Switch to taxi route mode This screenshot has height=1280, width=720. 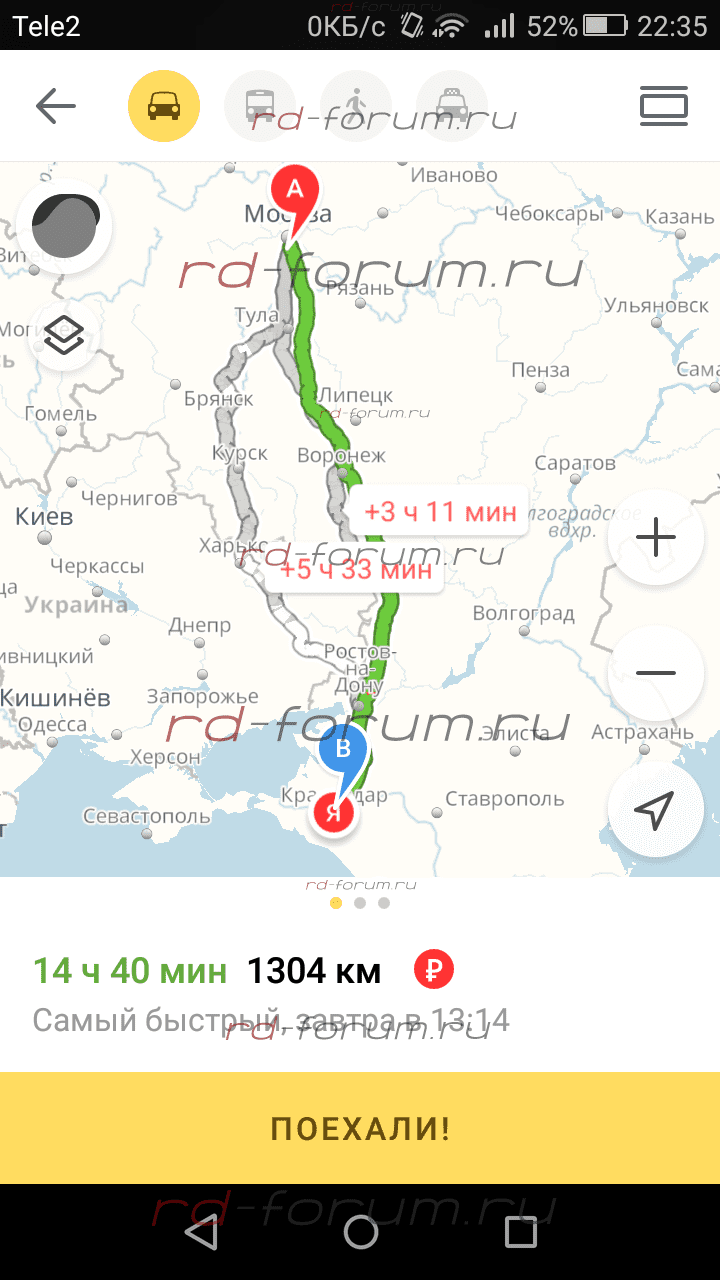click(x=452, y=106)
